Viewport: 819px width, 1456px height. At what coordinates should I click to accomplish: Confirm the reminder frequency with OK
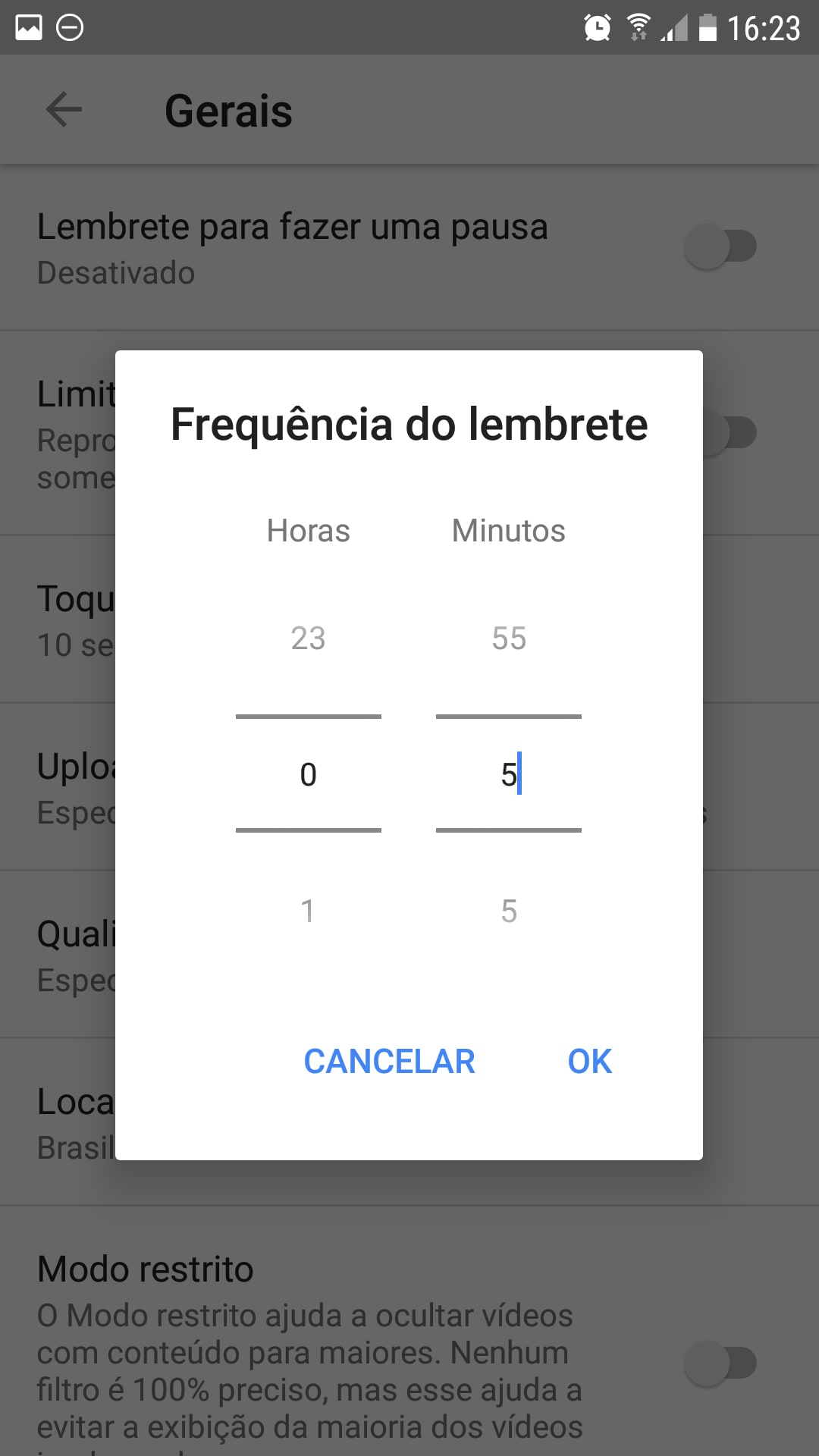[589, 1061]
